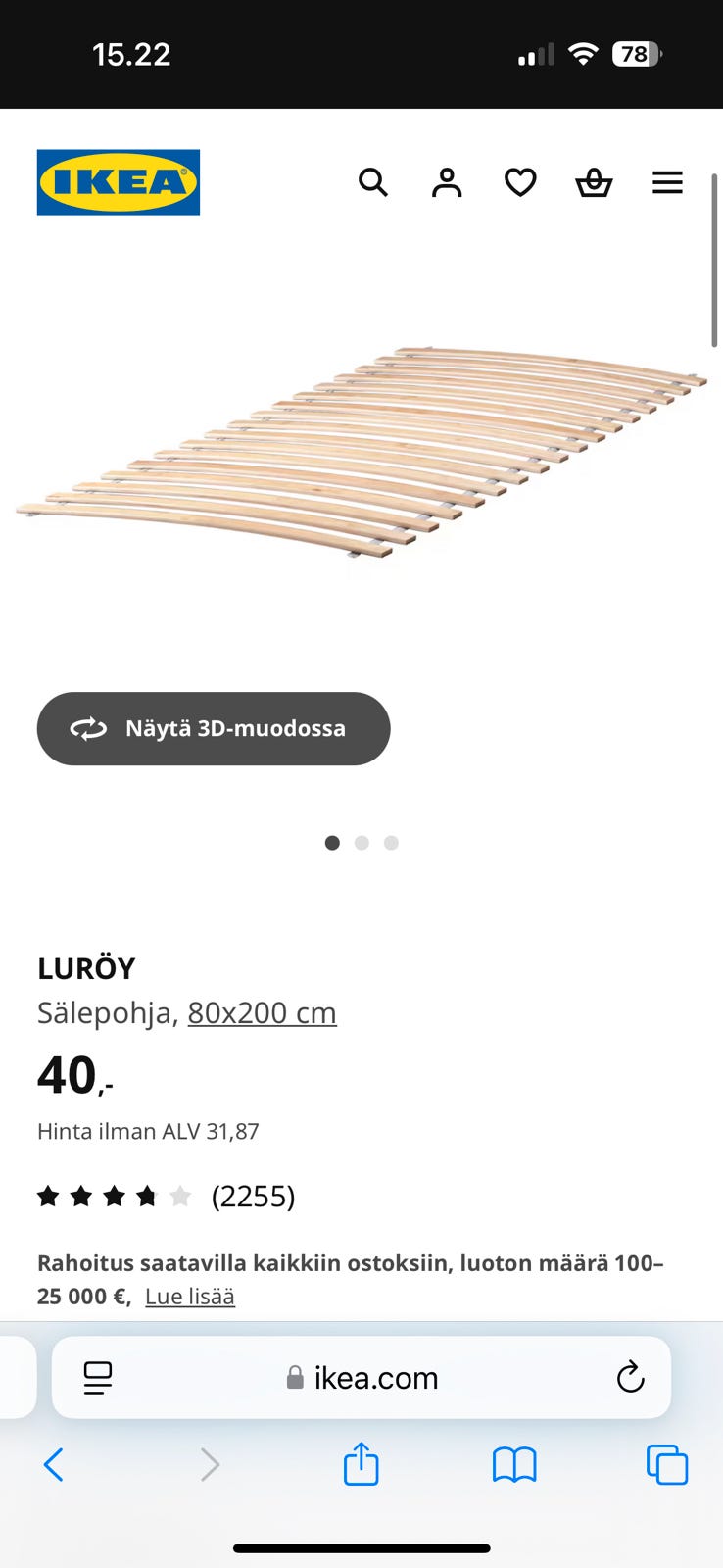Go to the IKEA home page via the logo

pyautogui.click(x=119, y=182)
